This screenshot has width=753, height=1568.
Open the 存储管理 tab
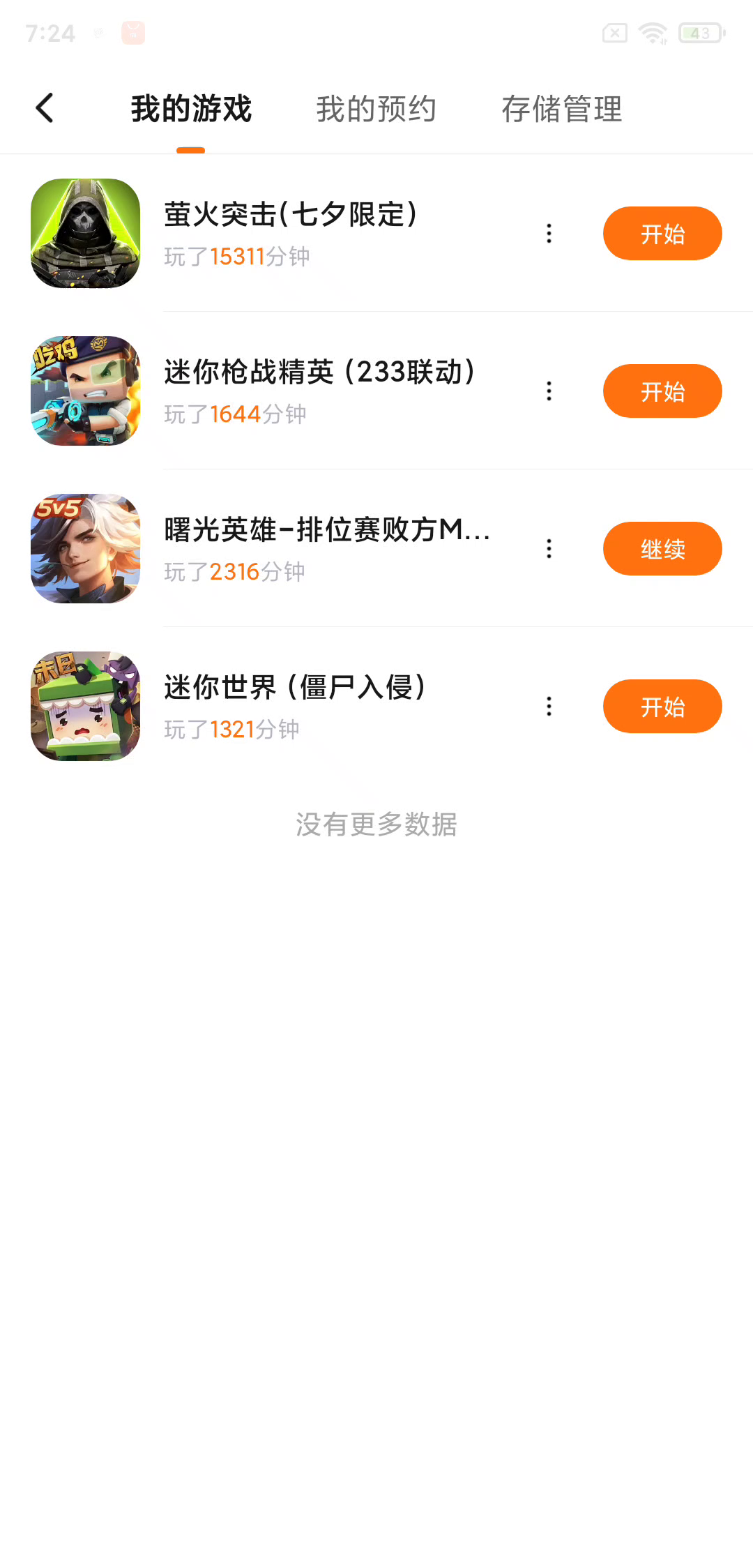tap(561, 109)
